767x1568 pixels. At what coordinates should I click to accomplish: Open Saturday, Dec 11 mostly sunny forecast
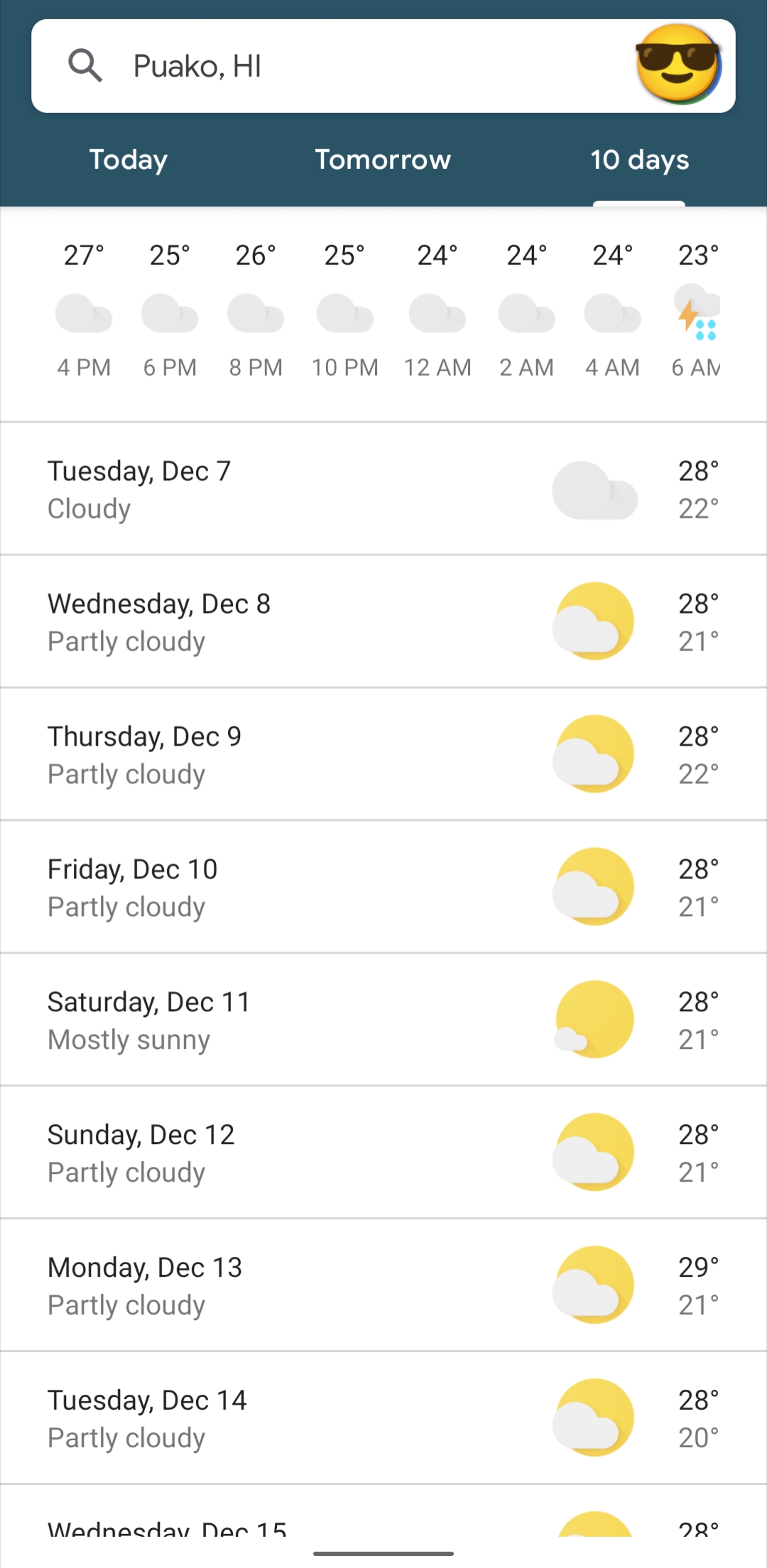(x=383, y=1020)
